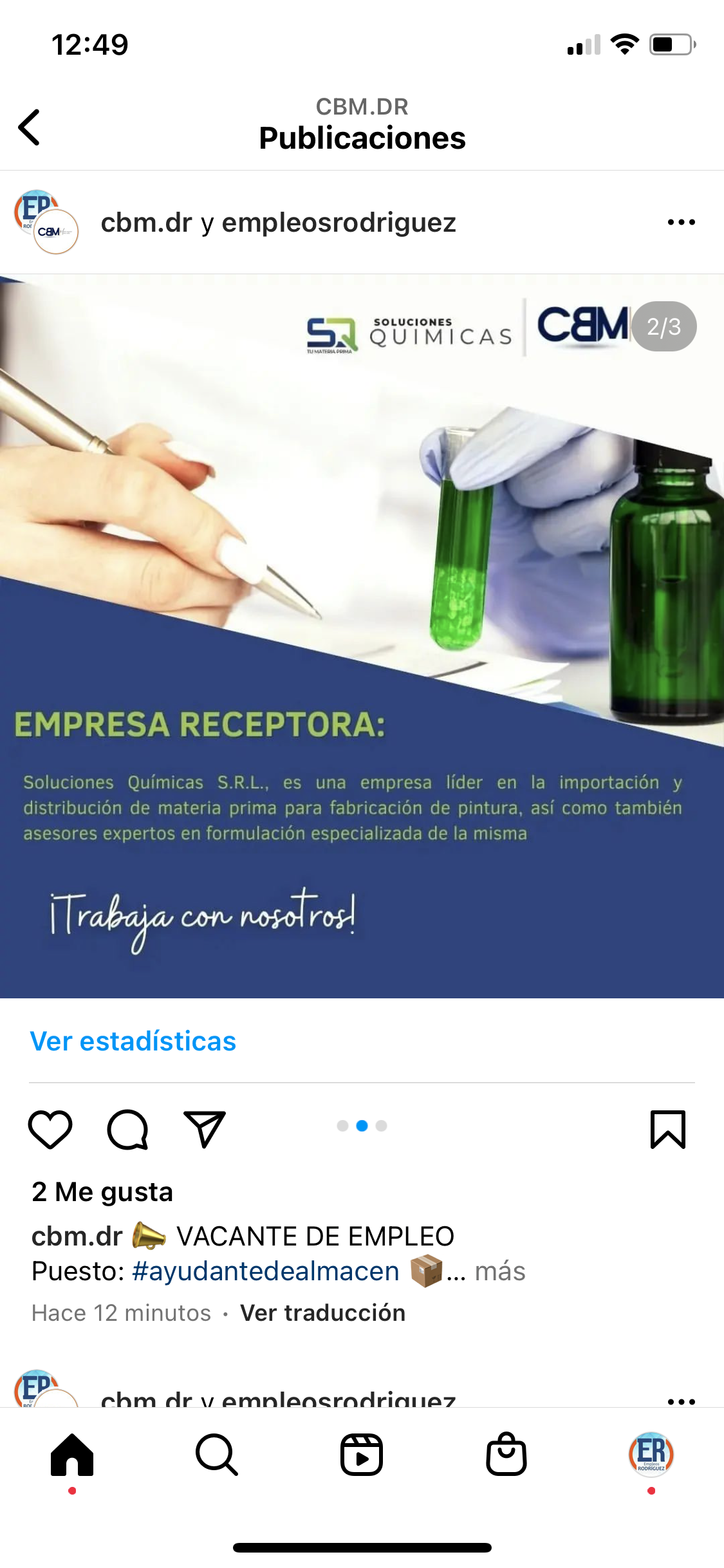Open the Shop tab
This screenshot has height=1568, width=724.
pyautogui.click(x=506, y=1455)
